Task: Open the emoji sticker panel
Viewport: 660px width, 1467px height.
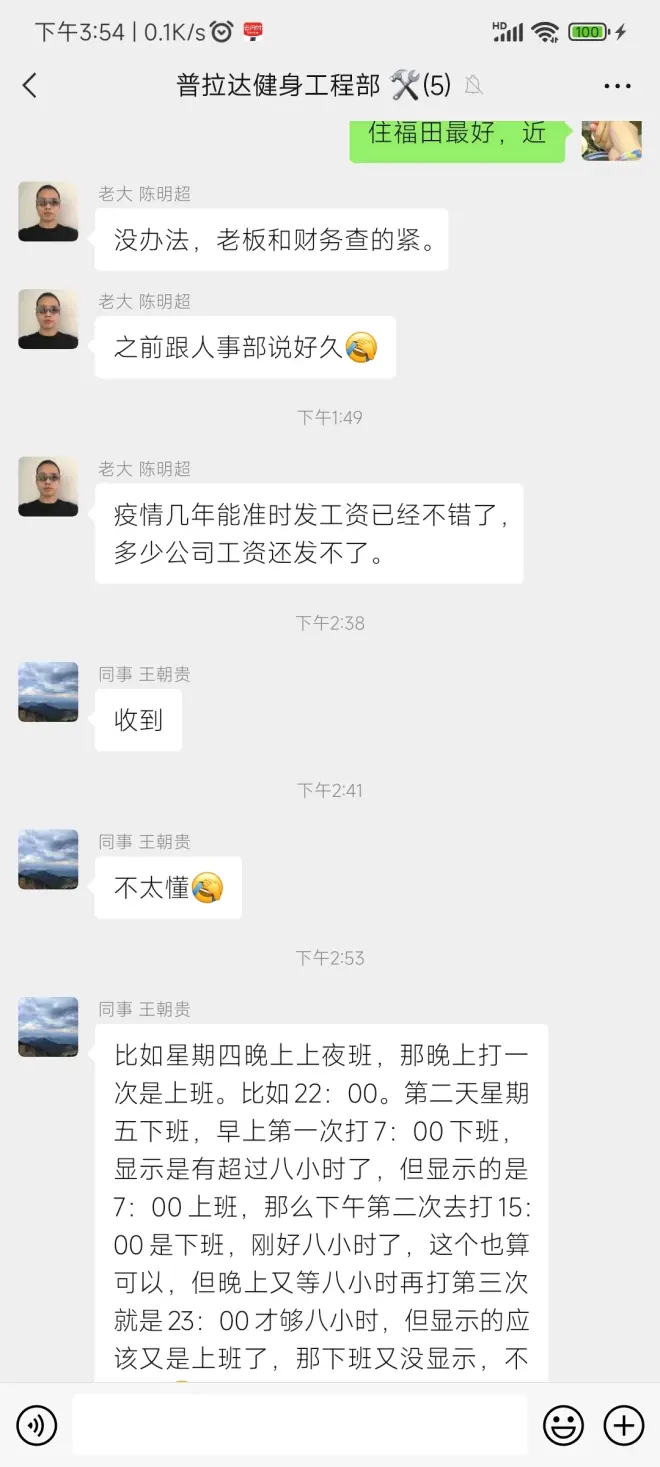Action: 563,1424
